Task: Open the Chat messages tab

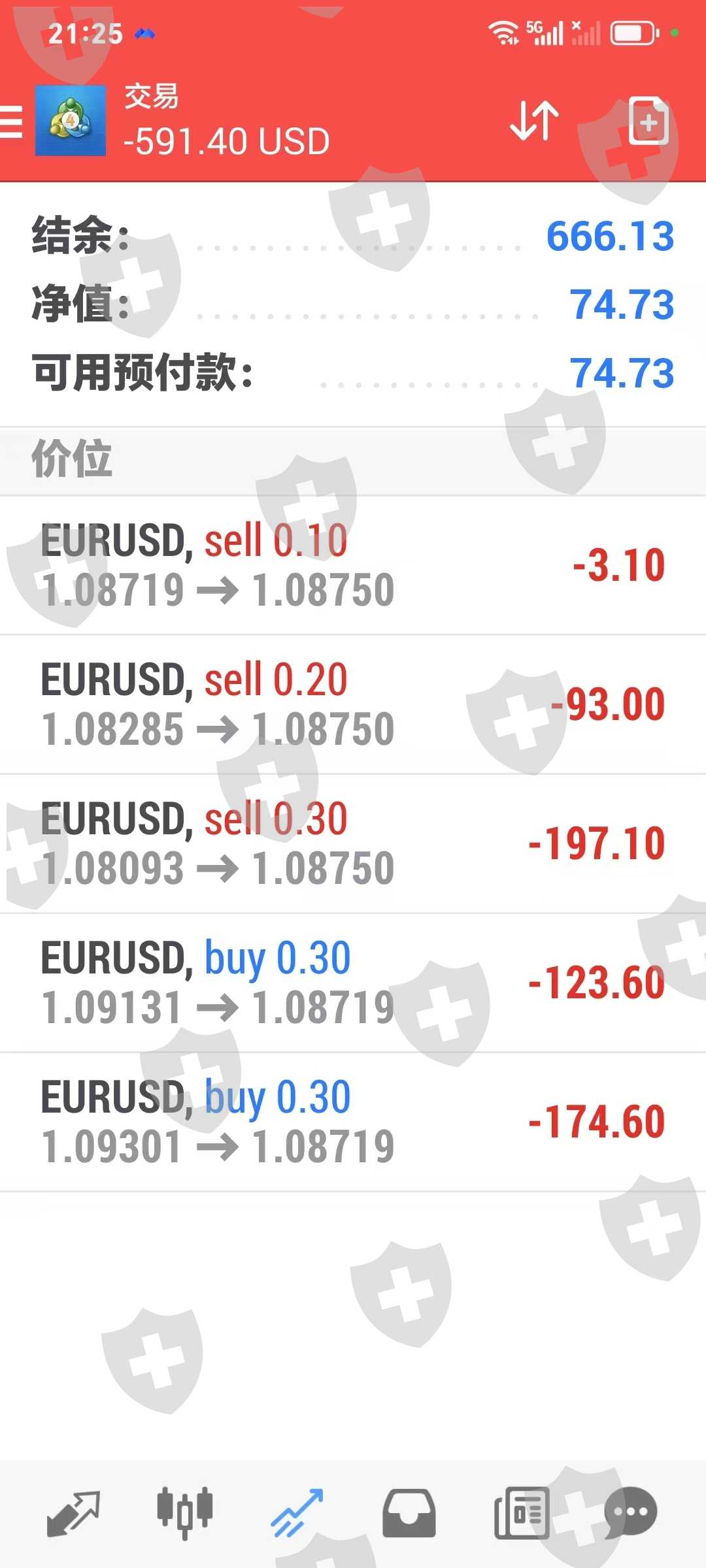Action: 630,1512
